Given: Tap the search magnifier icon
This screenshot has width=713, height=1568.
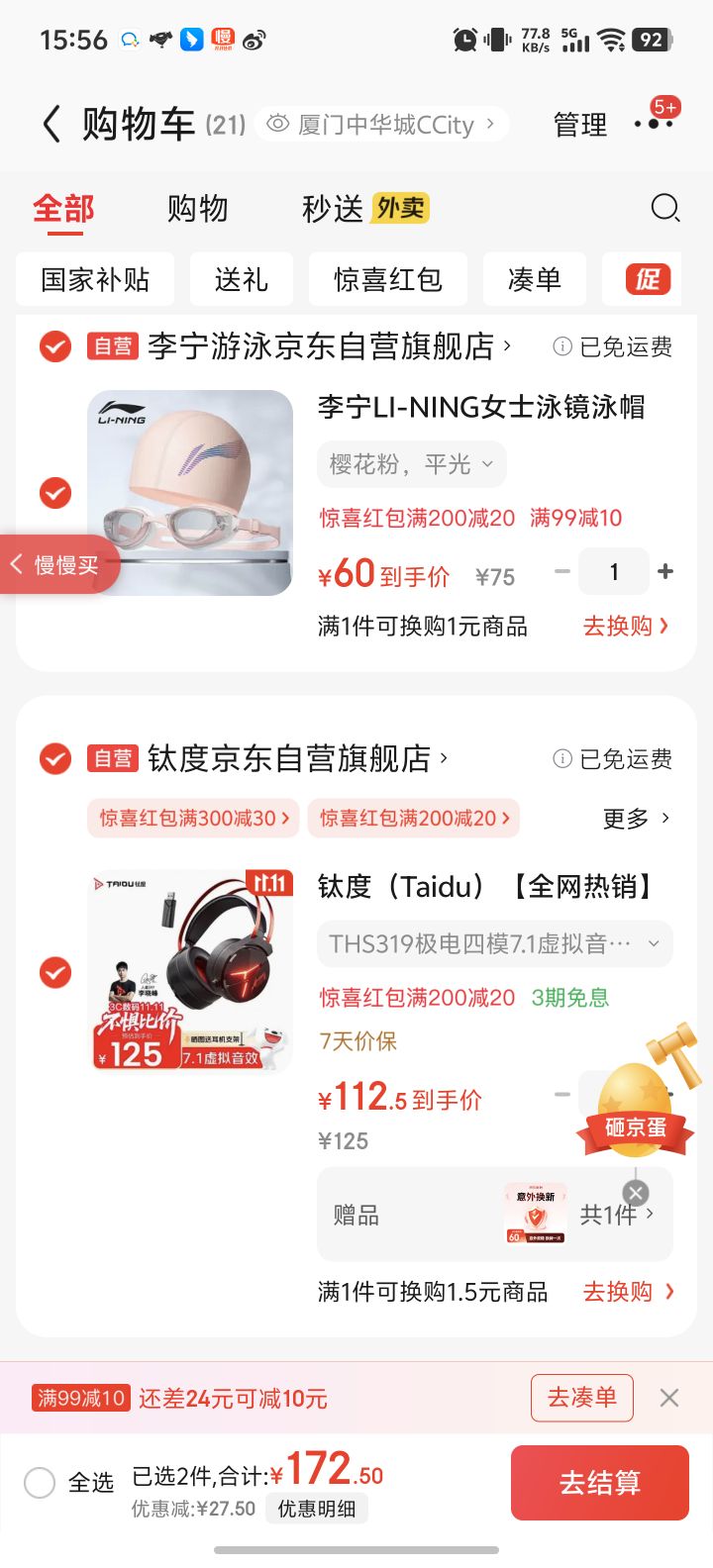Looking at the screenshot, I should pos(664,209).
